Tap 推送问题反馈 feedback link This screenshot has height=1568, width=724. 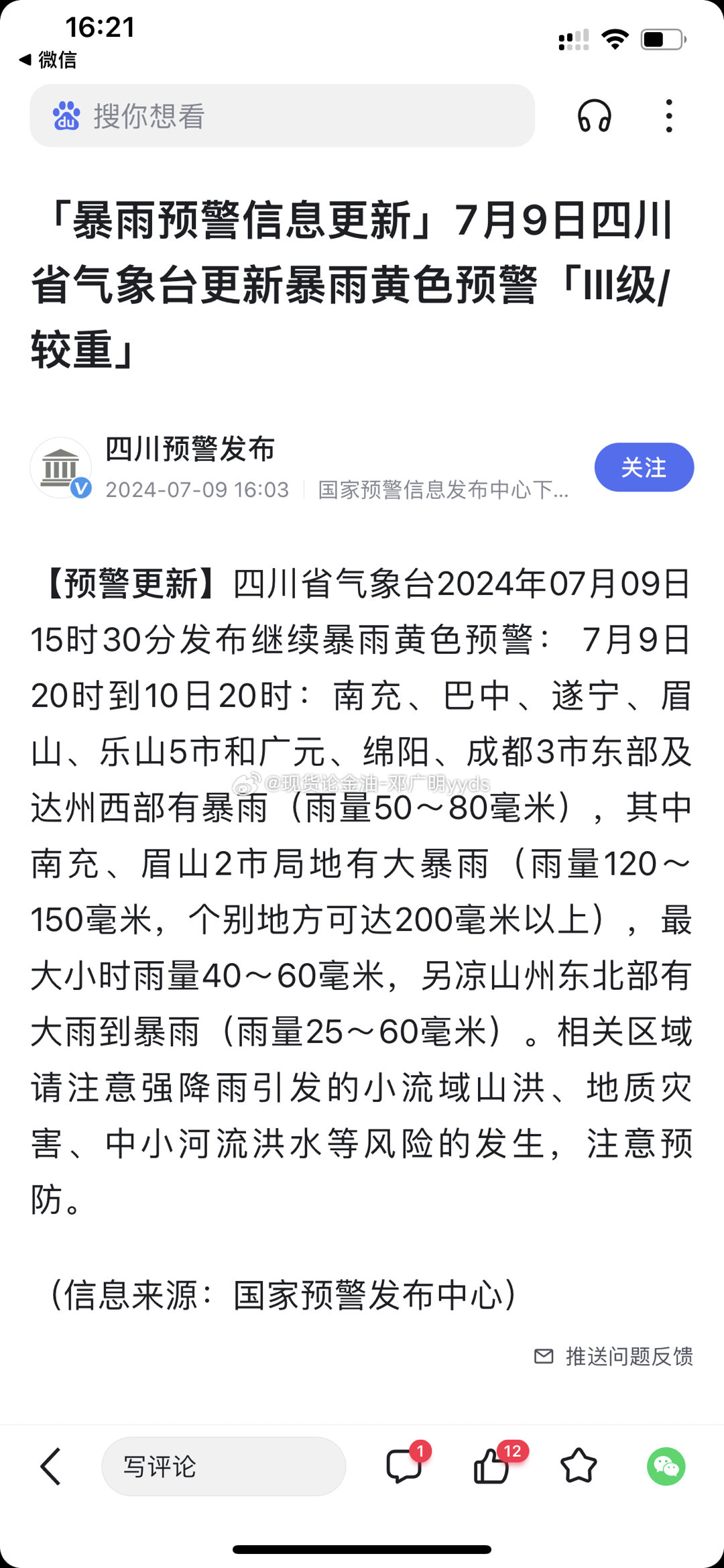(613, 1356)
